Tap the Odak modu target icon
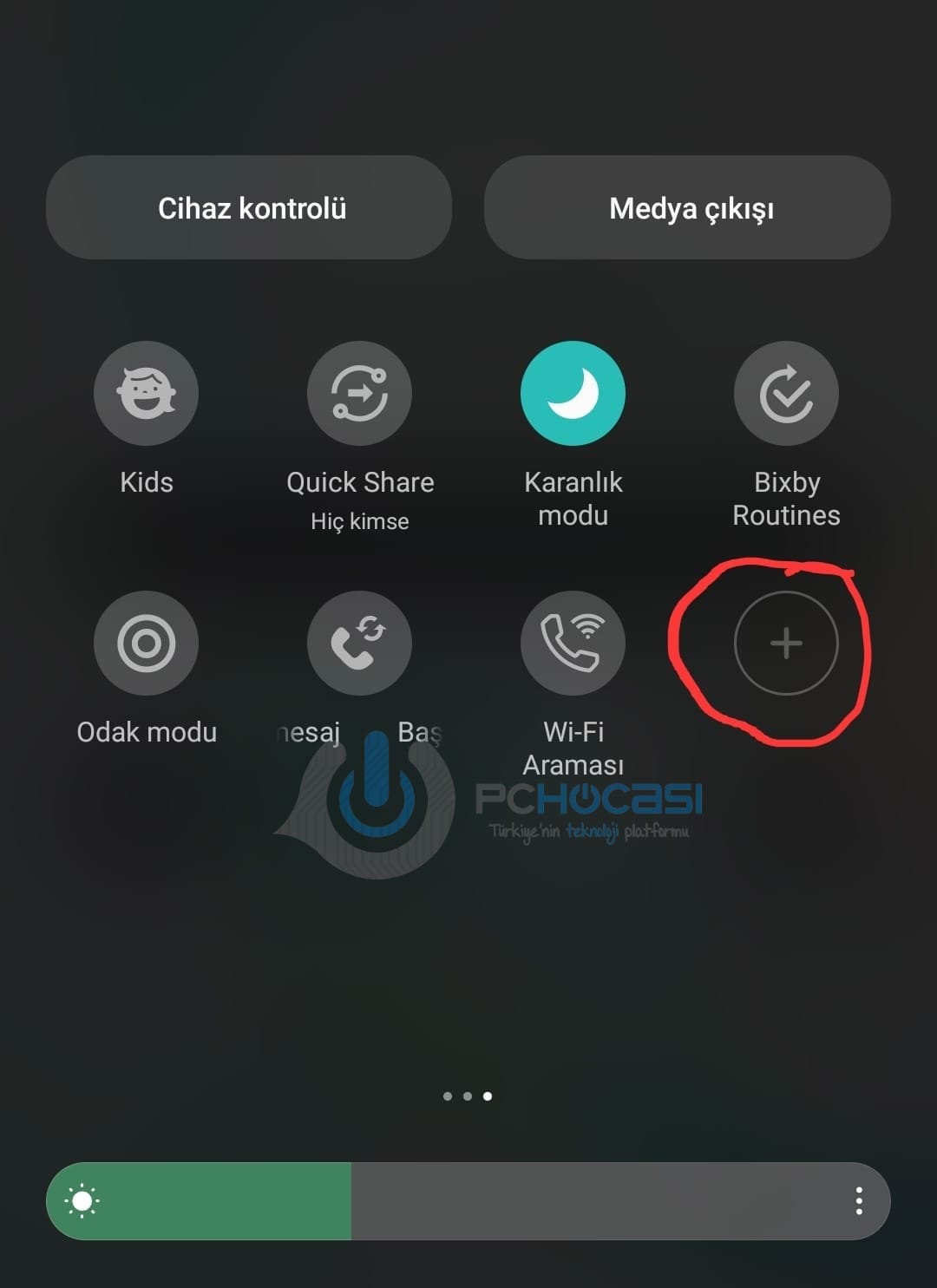 pos(146,643)
